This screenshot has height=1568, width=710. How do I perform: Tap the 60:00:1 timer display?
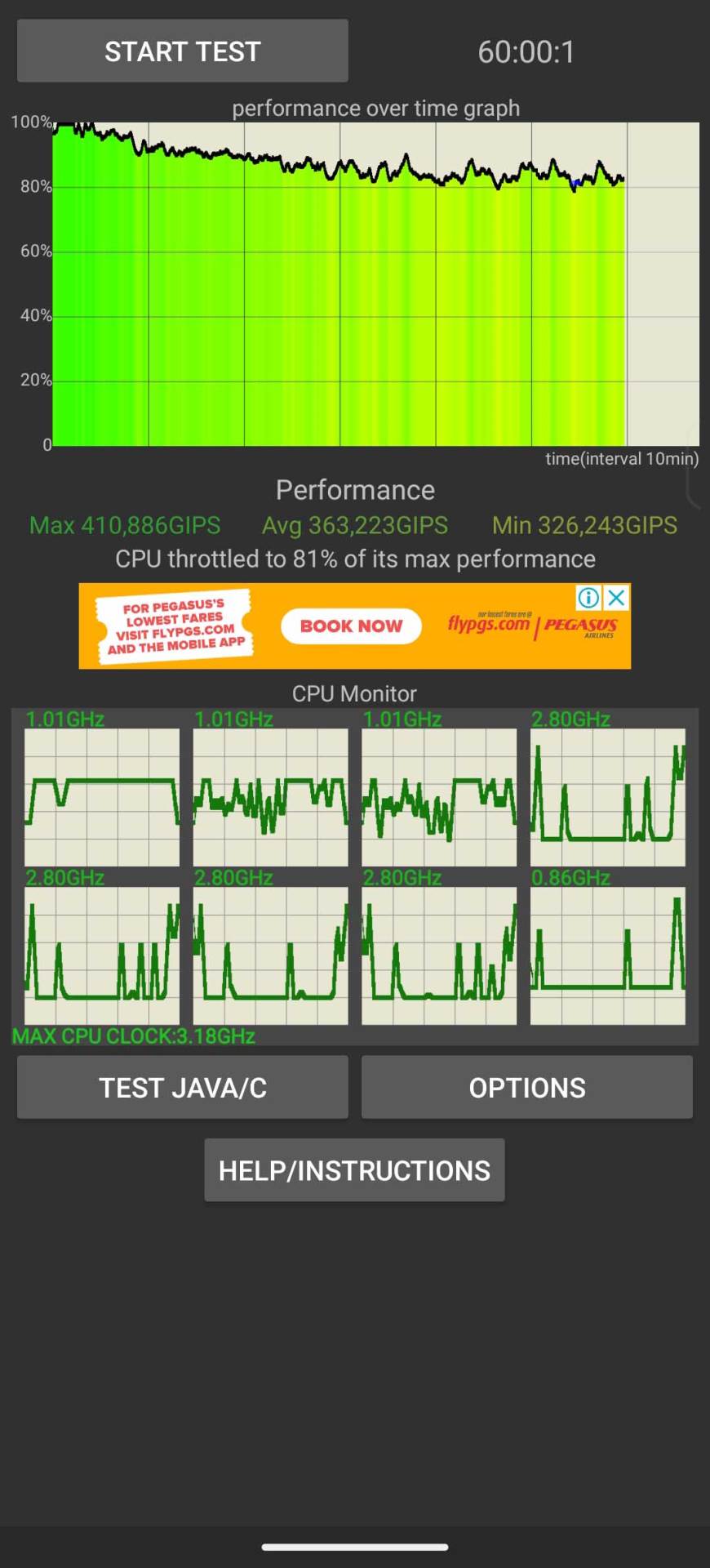[x=527, y=51]
